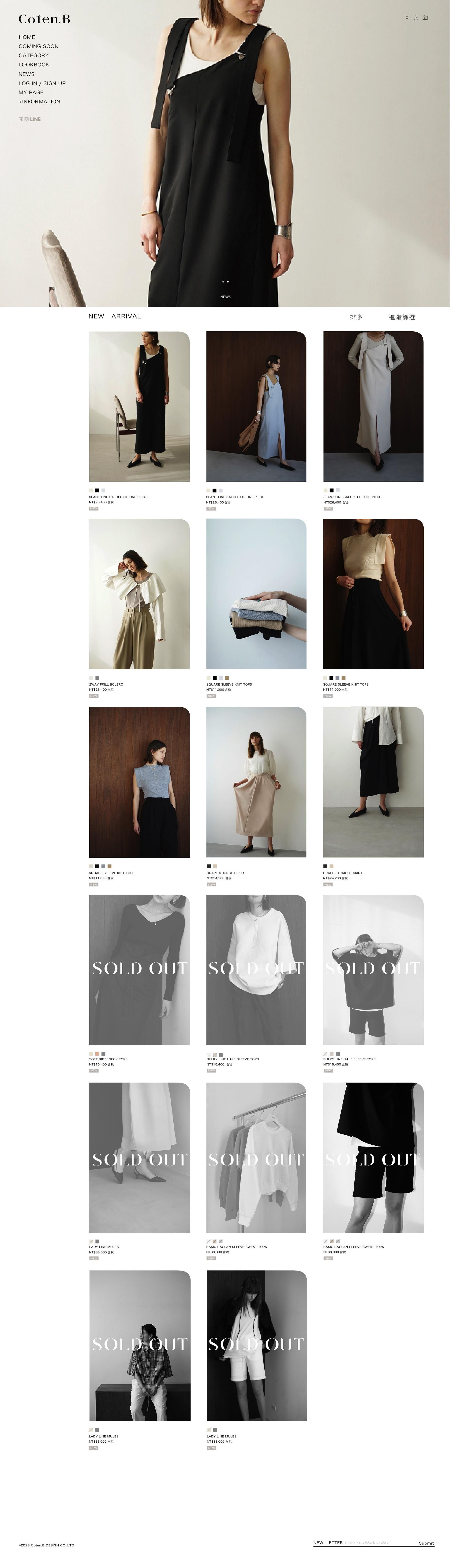Open MY PAGE
Screen dimensions: 450x1568
click(x=31, y=93)
